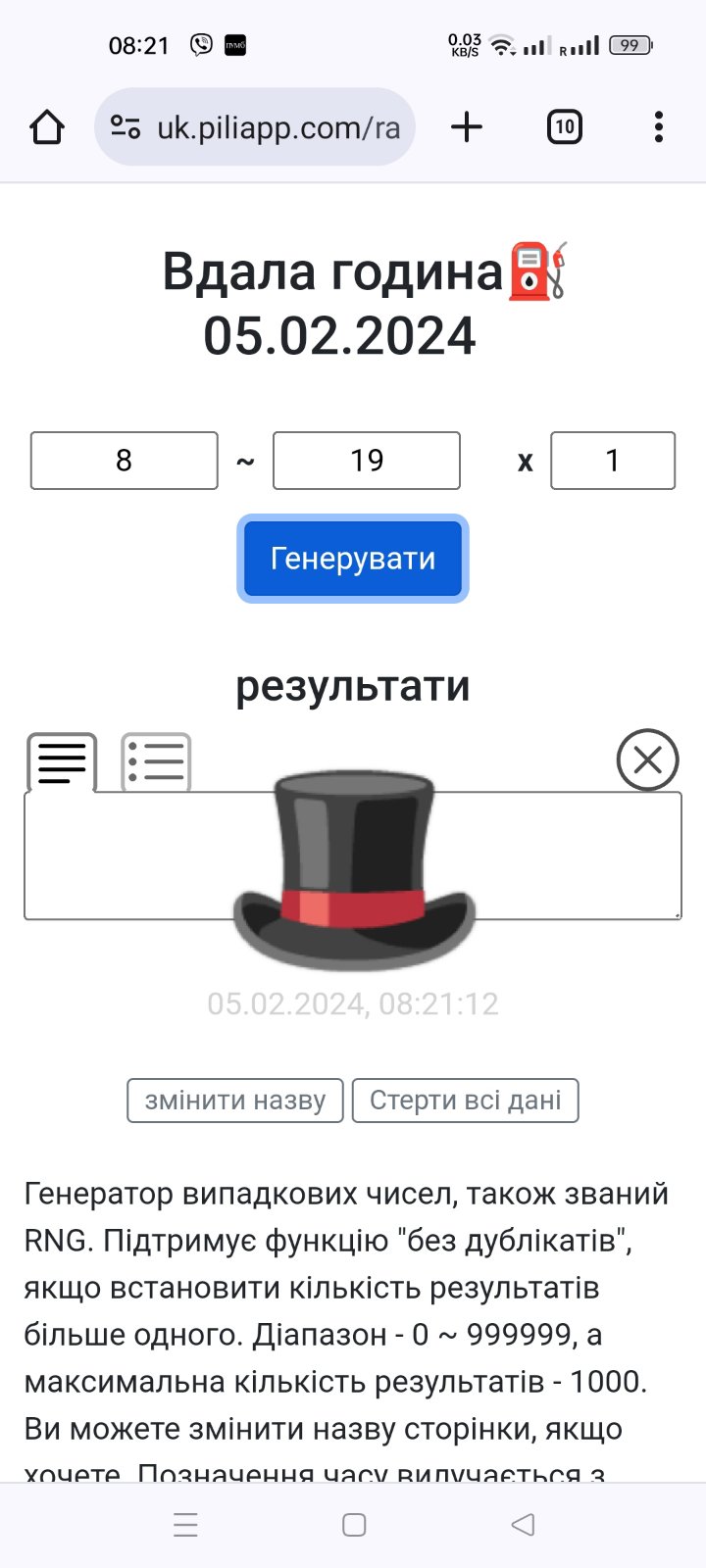Open recent apps from the navigation bar
The width and height of the screenshot is (706, 1568).
[185, 1524]
